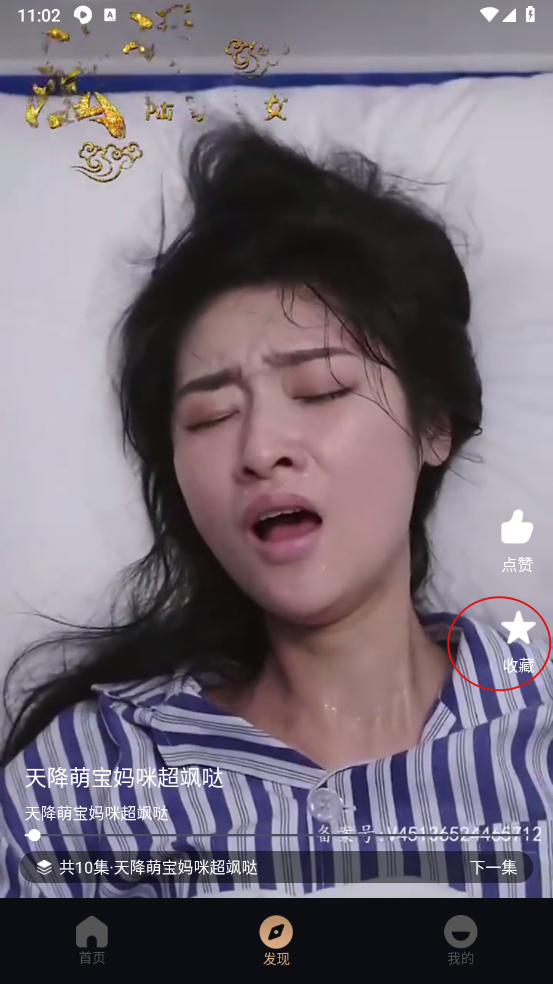Tap the video progress bar handle
Image resolution: width=553 pixels, height=984 pixels.
34,835
